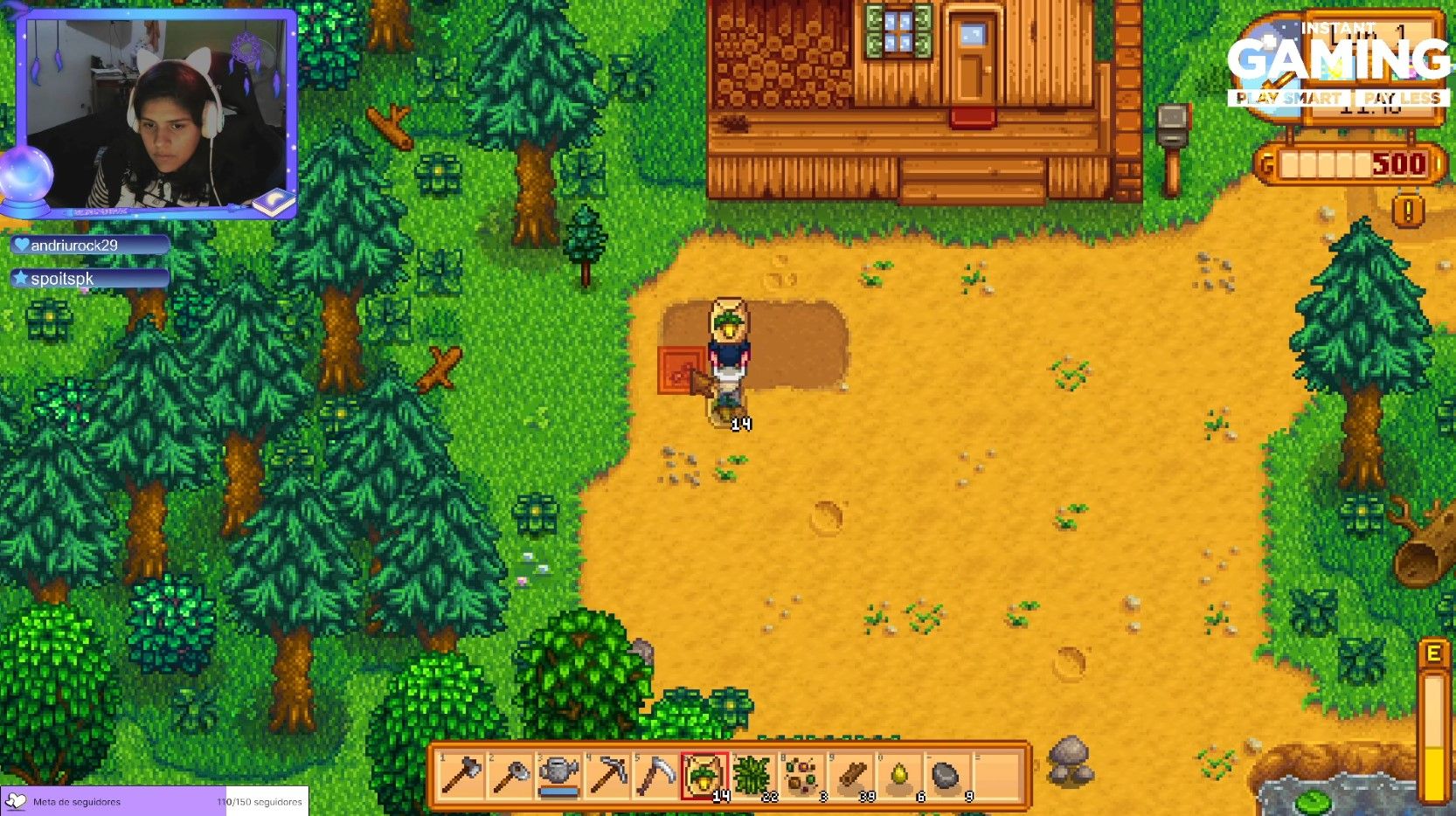The image size is (1456, 816).
Task: Select the wood stack of 39
Action: click(x=850, y=775)
